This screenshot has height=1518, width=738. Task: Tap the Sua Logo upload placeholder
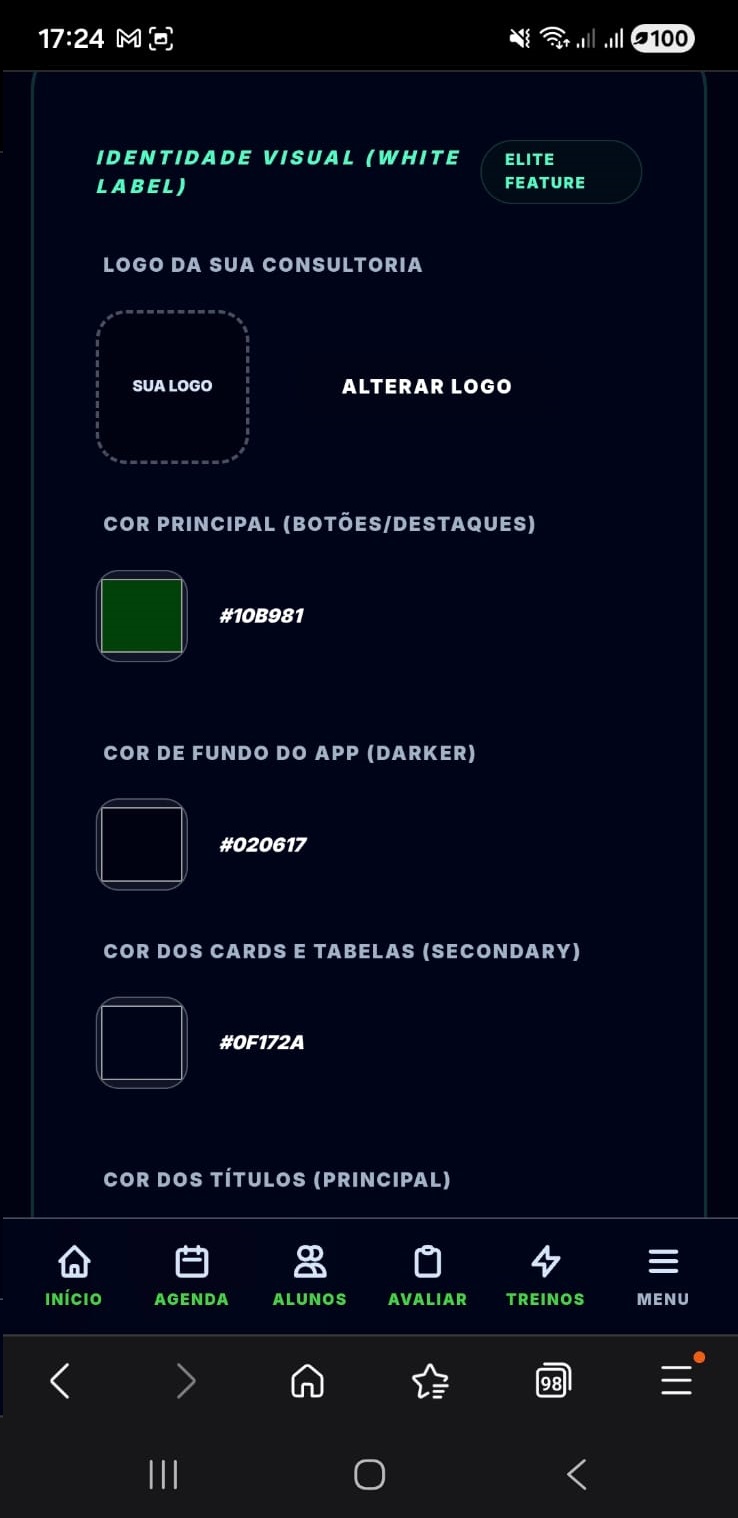(x=172, y=386)
